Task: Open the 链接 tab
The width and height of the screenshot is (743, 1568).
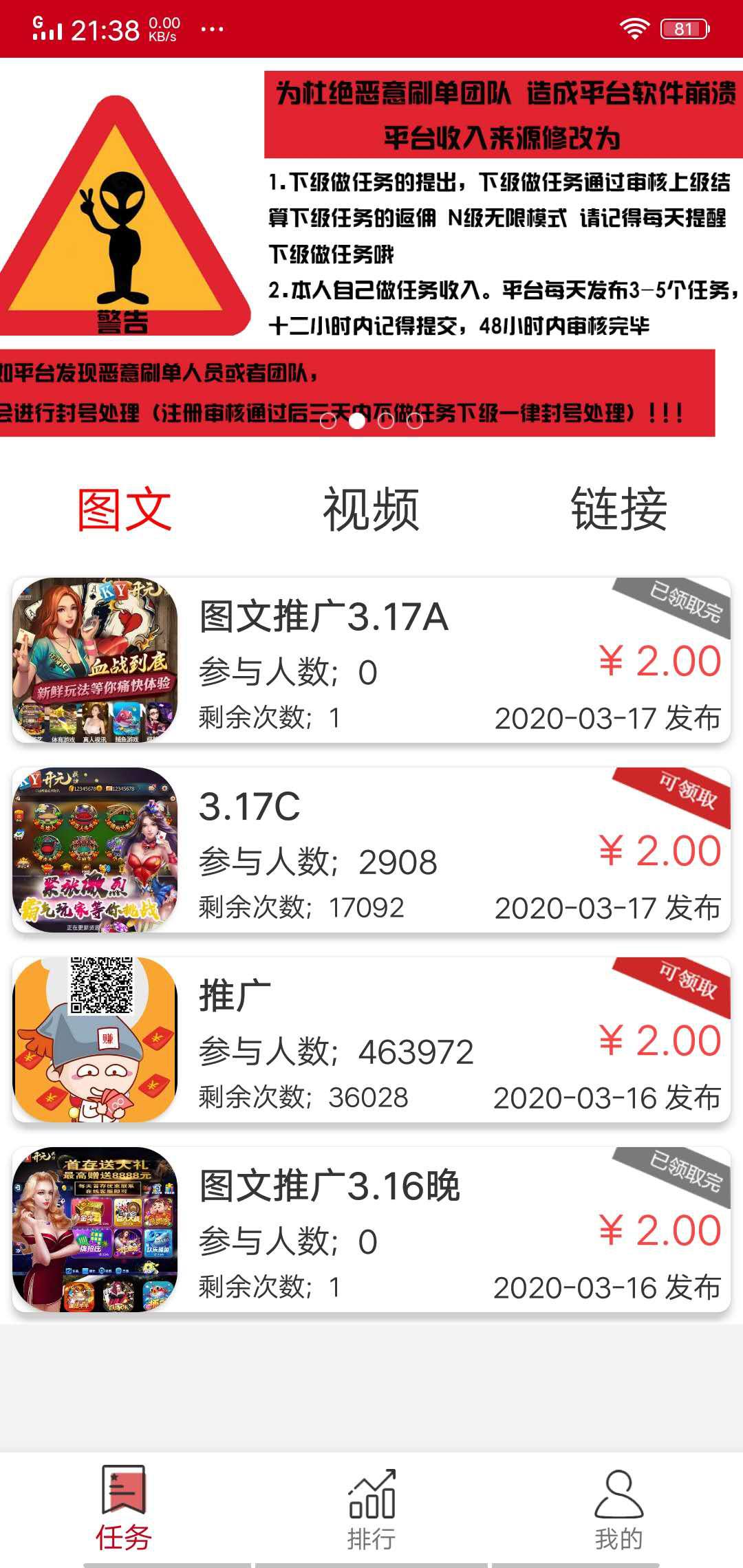Action: click(x=618, y=509)
